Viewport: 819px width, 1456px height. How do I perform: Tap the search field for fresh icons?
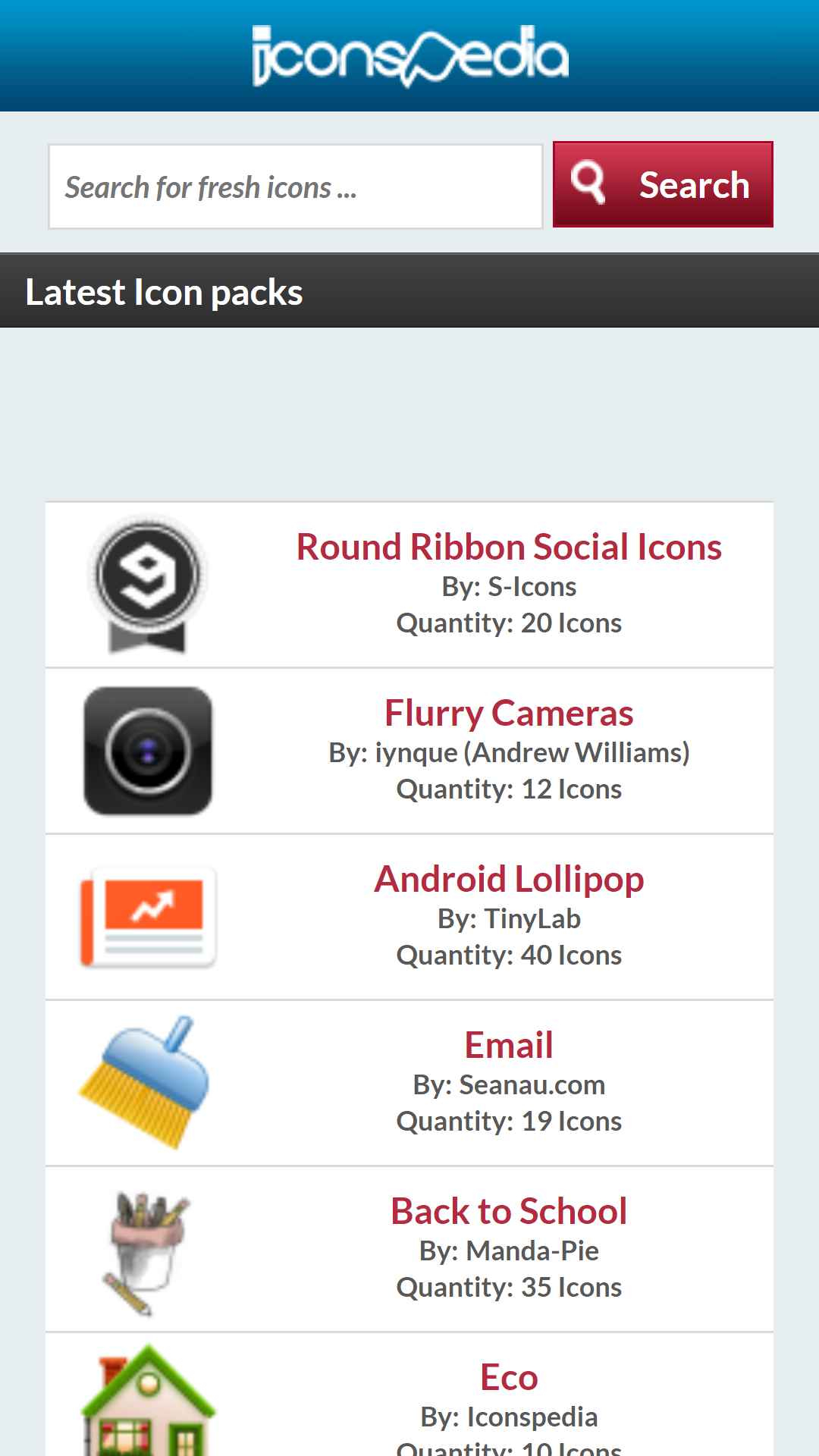[296, 187]
